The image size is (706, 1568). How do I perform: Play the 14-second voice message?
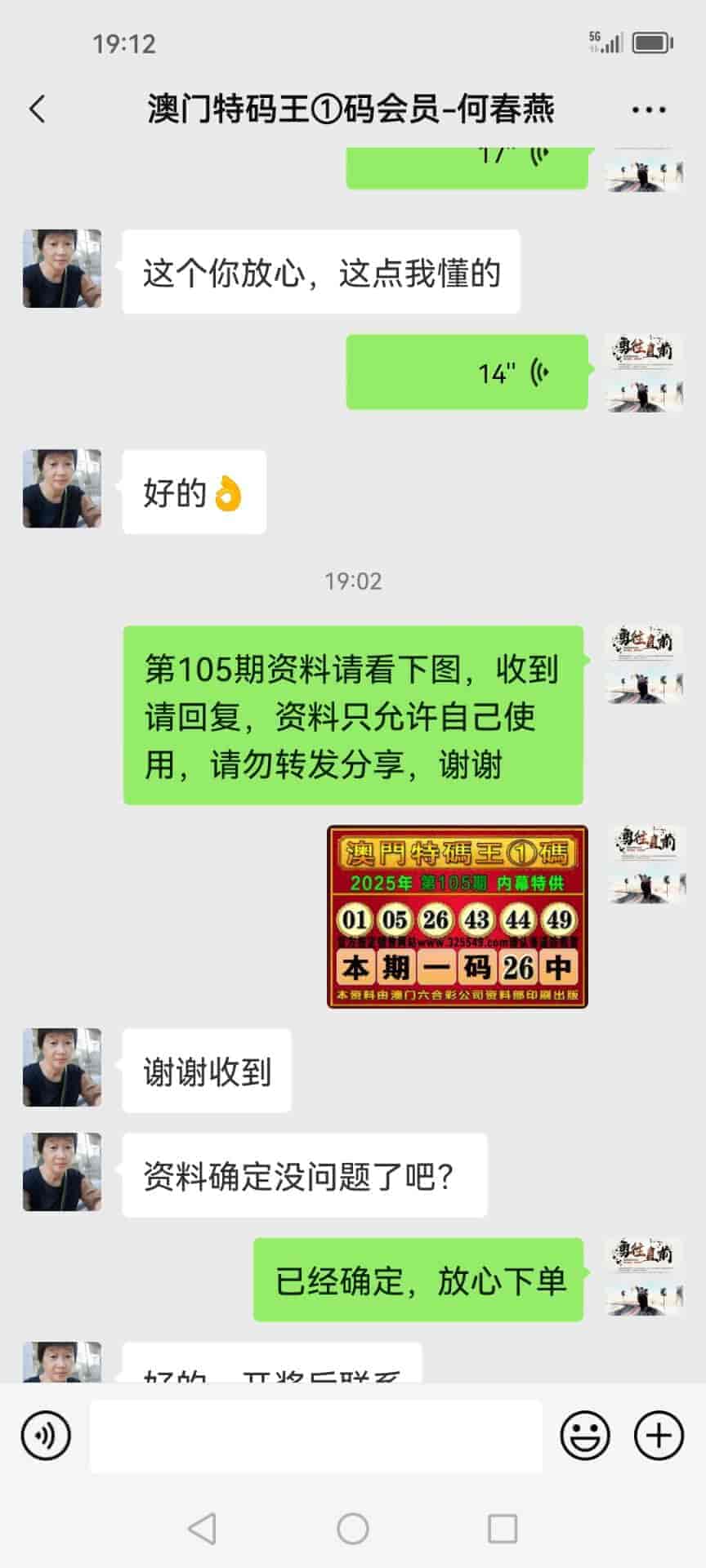pos(467,372)
